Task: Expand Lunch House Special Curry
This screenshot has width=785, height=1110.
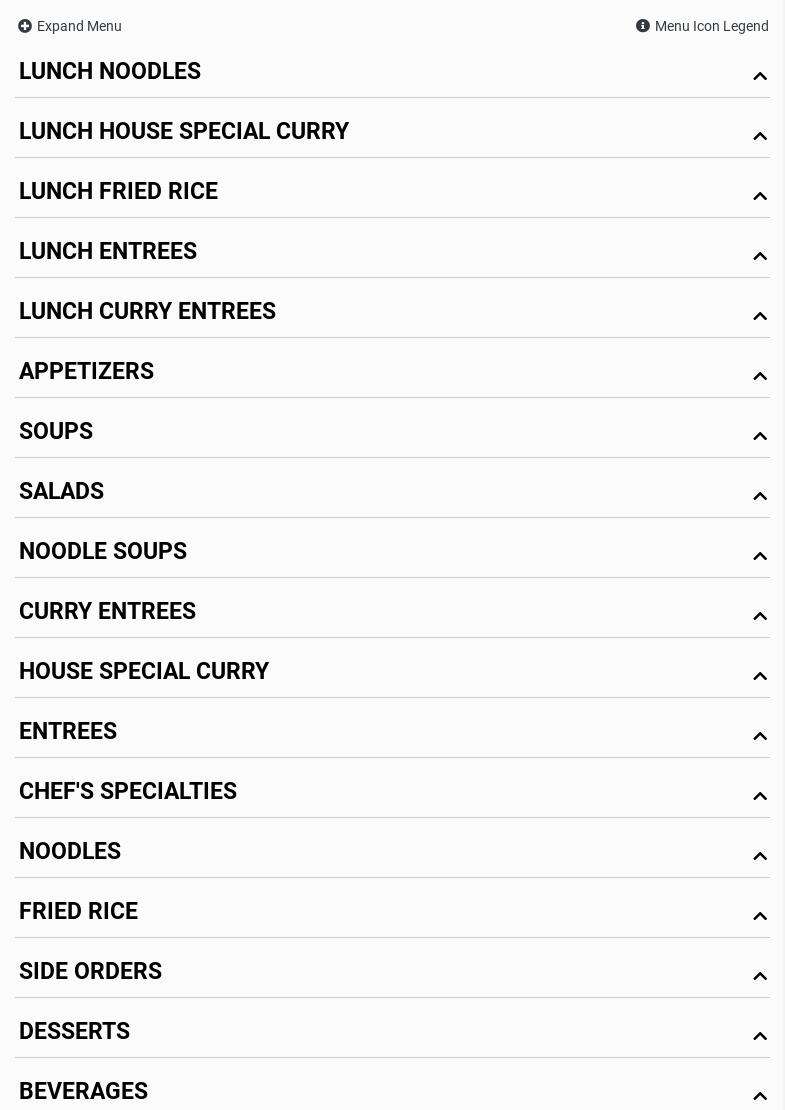Action: 184,132
